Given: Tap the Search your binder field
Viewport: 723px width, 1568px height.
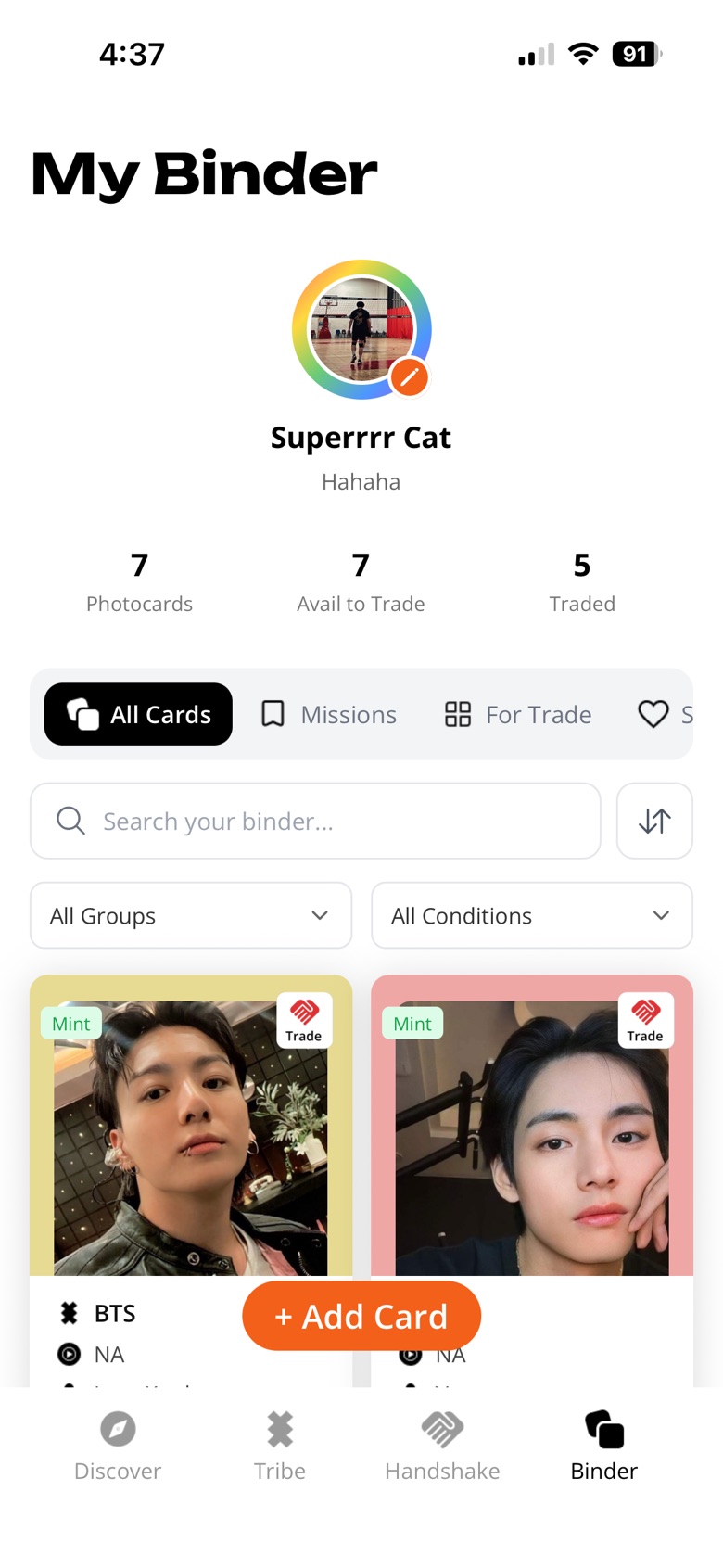Looking at the screenshot, I should coord(315,821).
